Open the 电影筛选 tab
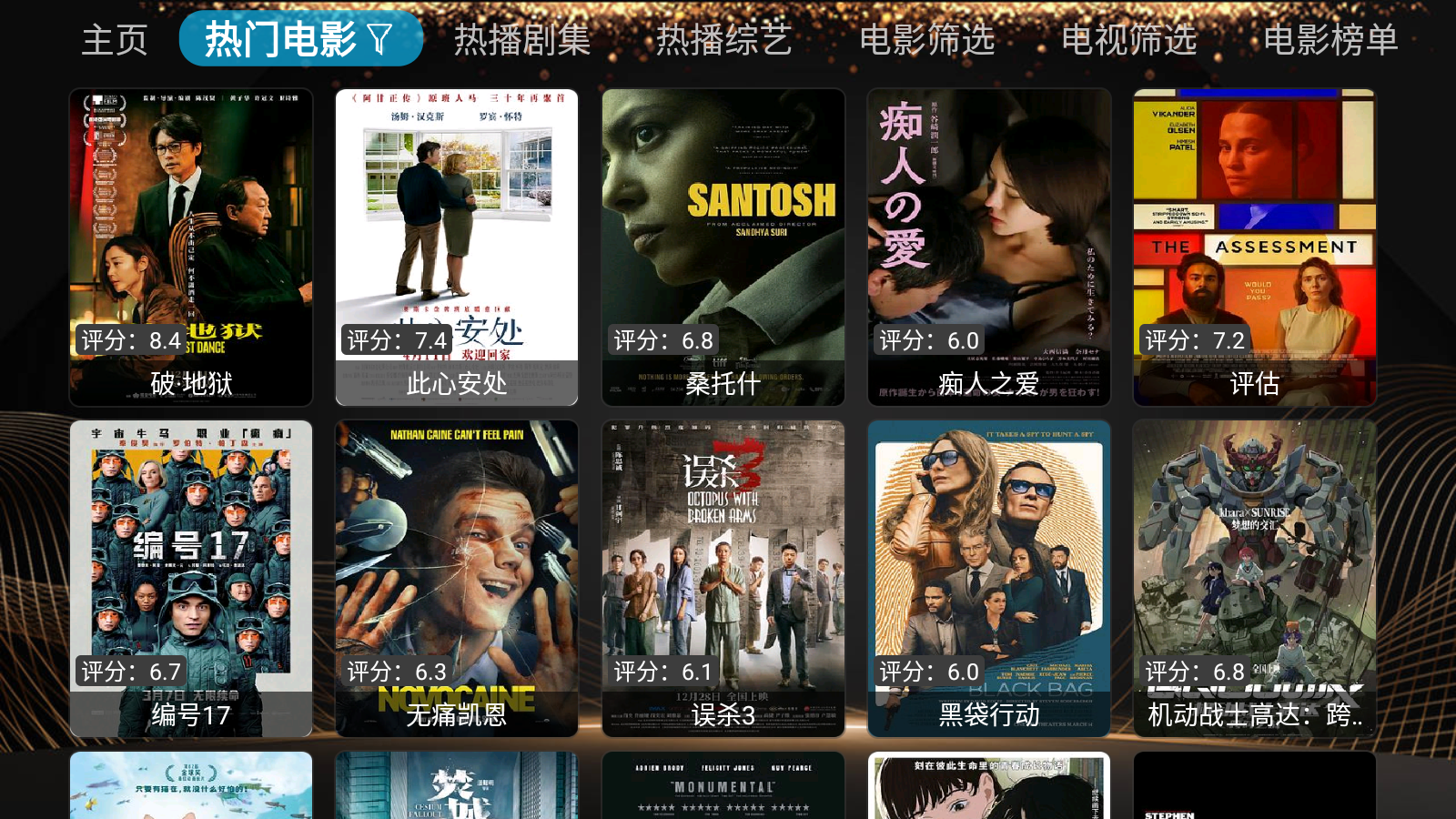This screenshot has width=1456, height=819. pos(926,40)
